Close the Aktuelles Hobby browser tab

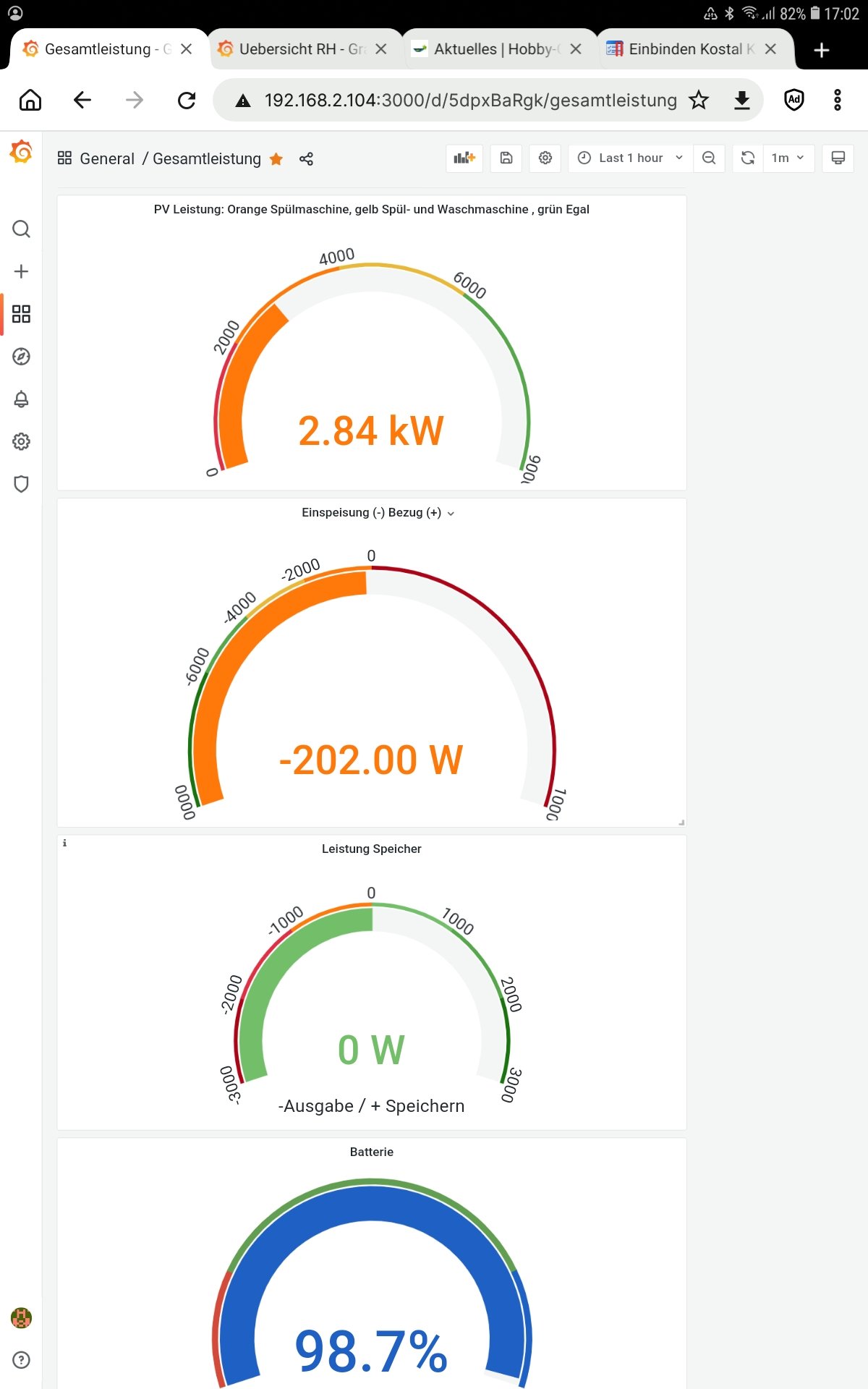point(576,49)
